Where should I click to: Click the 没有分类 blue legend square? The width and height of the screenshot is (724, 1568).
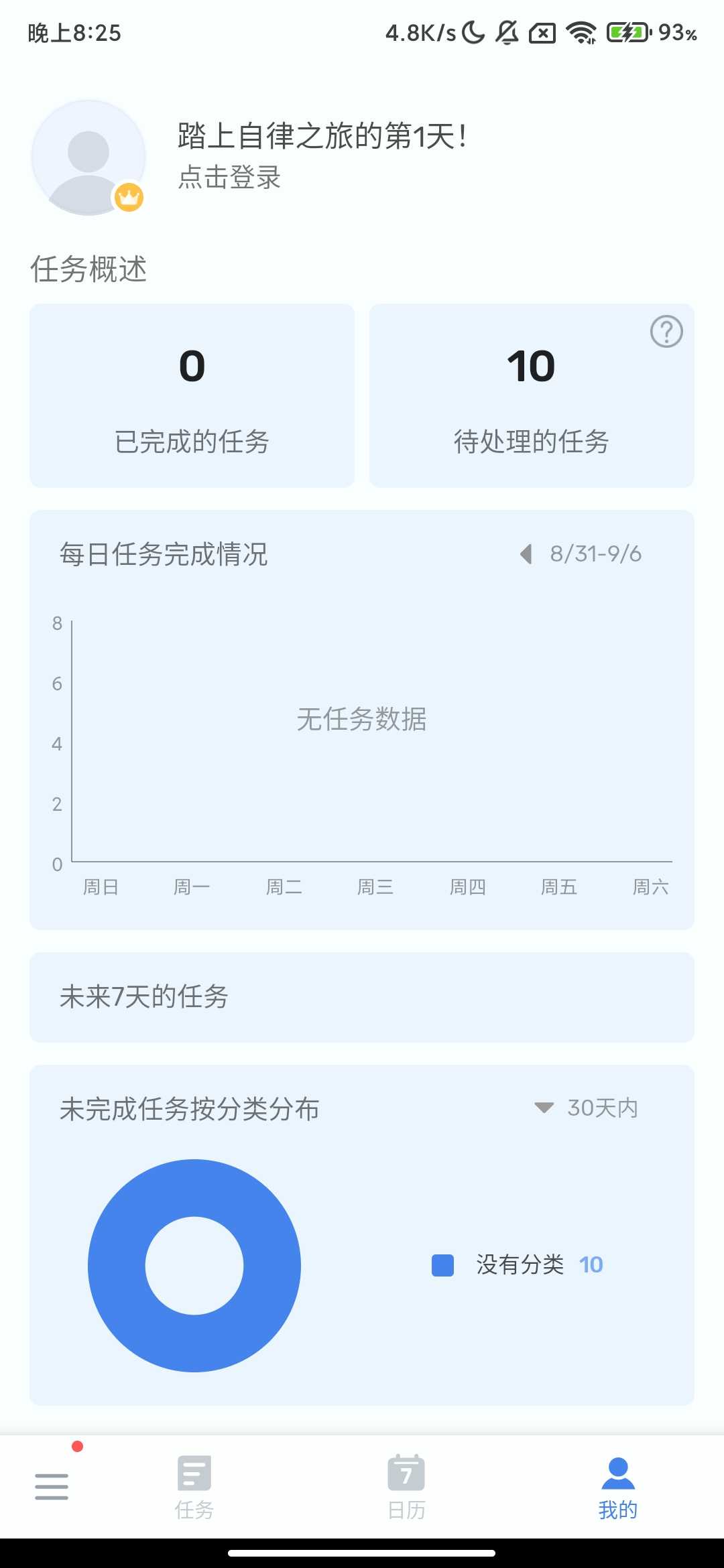pyautogui.click(x=442, y=1264)
